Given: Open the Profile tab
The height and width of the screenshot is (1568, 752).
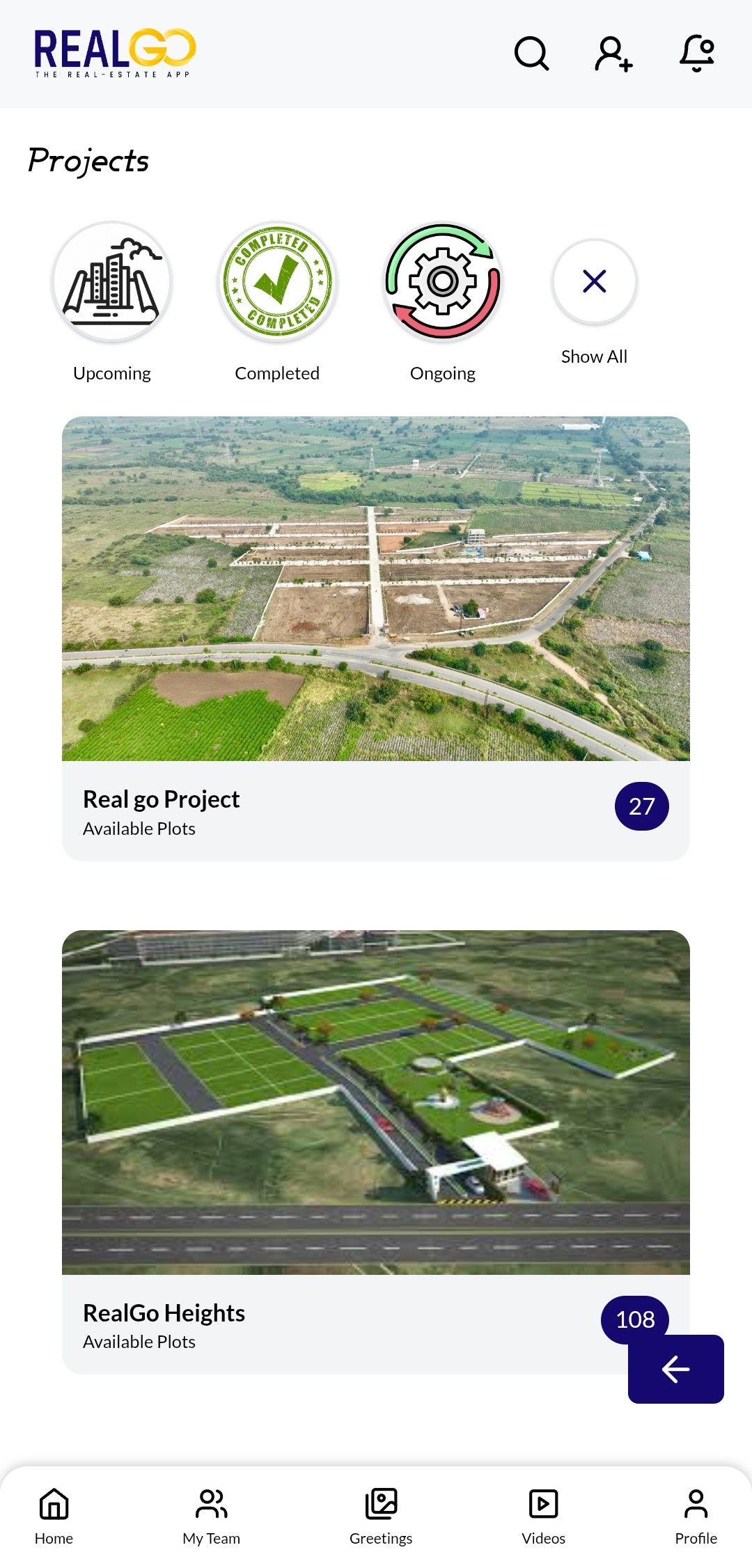Looking at the screenshot, I should 696,1515.
